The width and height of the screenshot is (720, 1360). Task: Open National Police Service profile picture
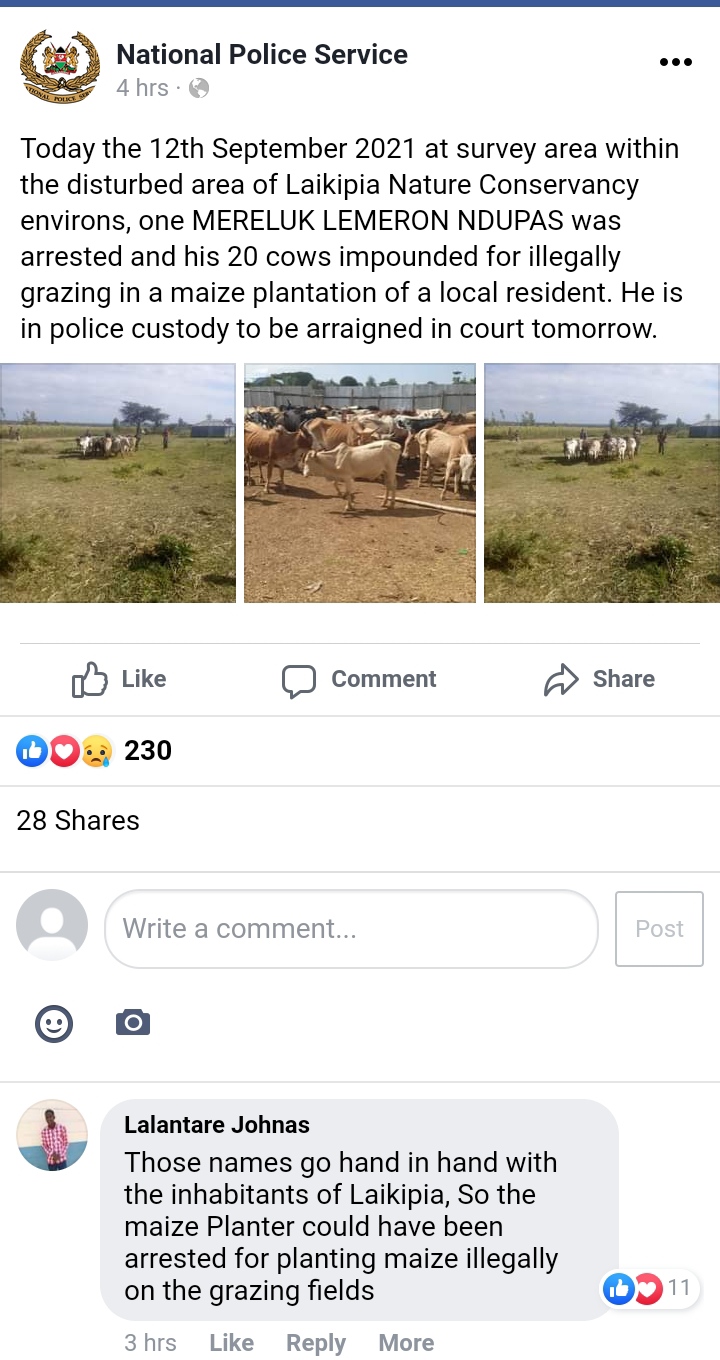(59, 67)
